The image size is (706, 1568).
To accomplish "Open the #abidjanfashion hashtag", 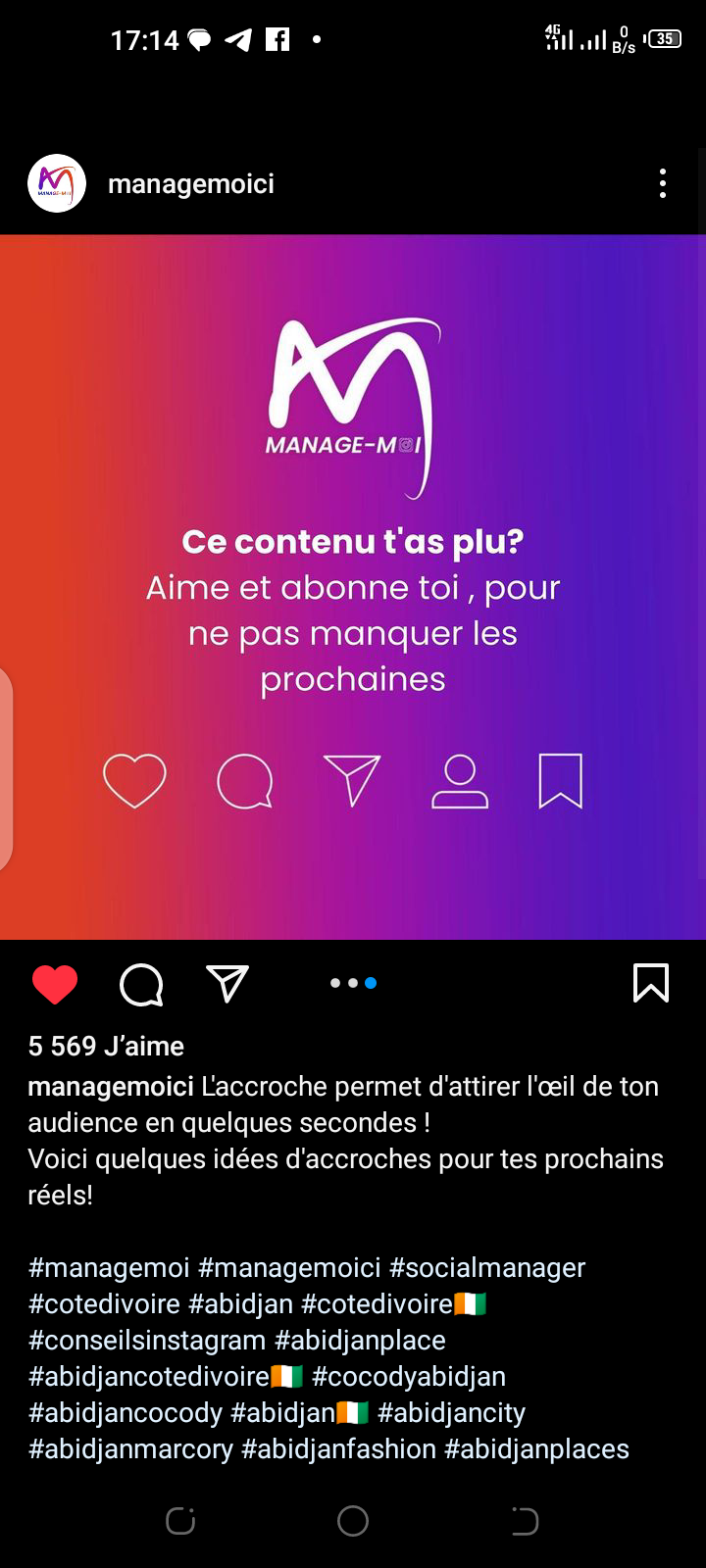I will [338, 1448].
